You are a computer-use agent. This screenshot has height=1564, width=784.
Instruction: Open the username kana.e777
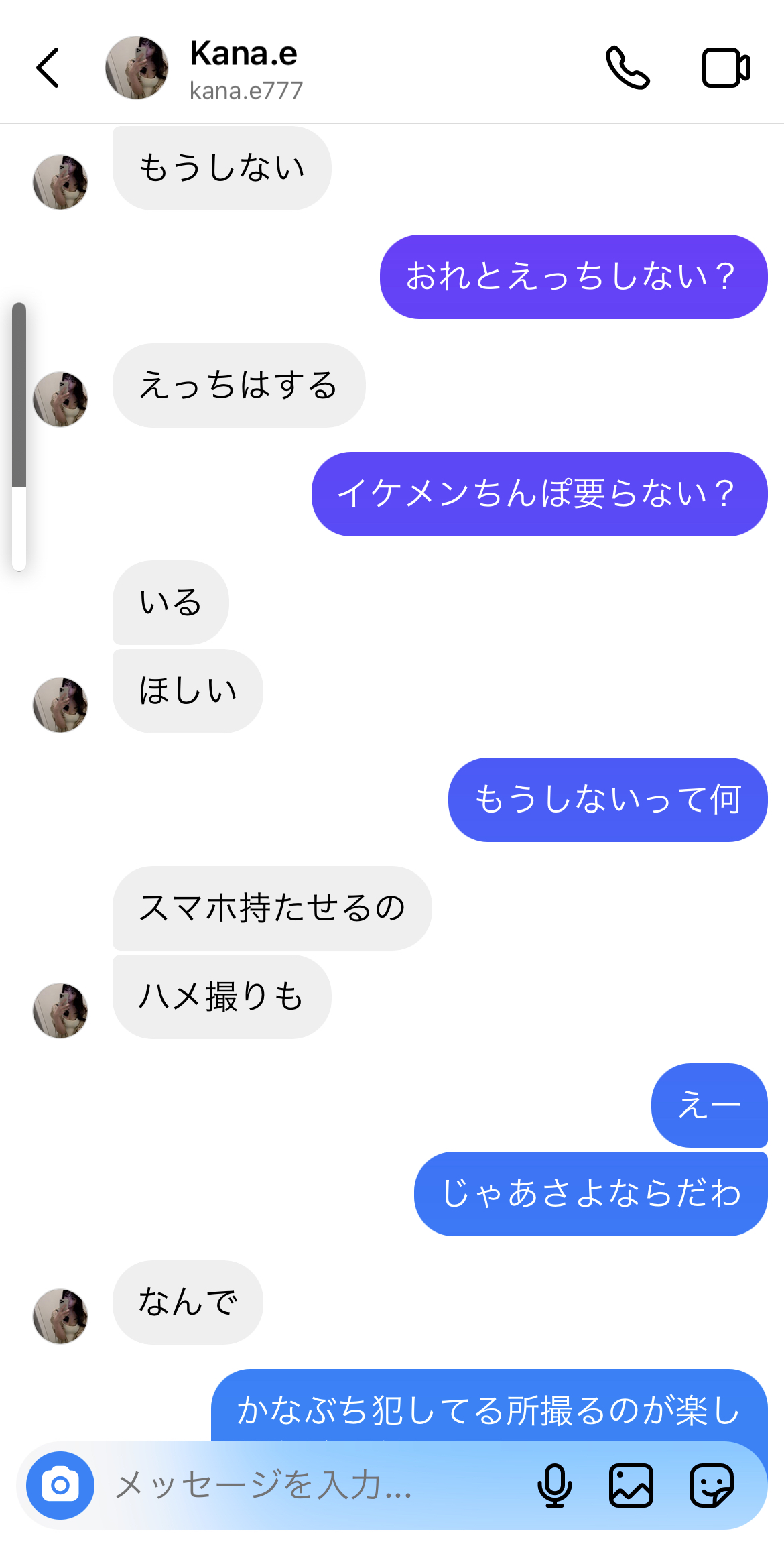pos(246,90)
